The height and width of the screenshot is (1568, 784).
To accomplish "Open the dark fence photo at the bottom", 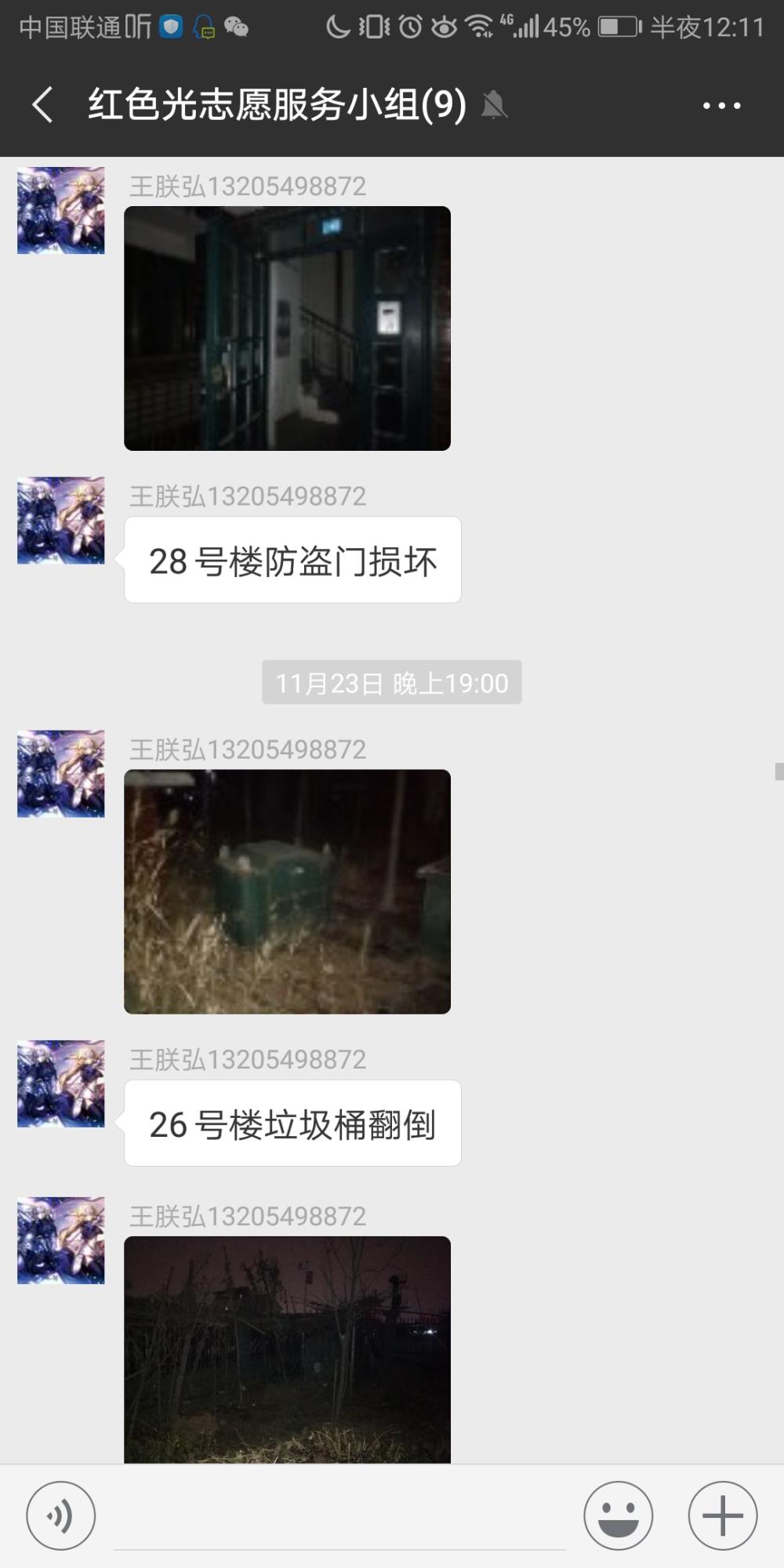I will tap(287, 1349).
